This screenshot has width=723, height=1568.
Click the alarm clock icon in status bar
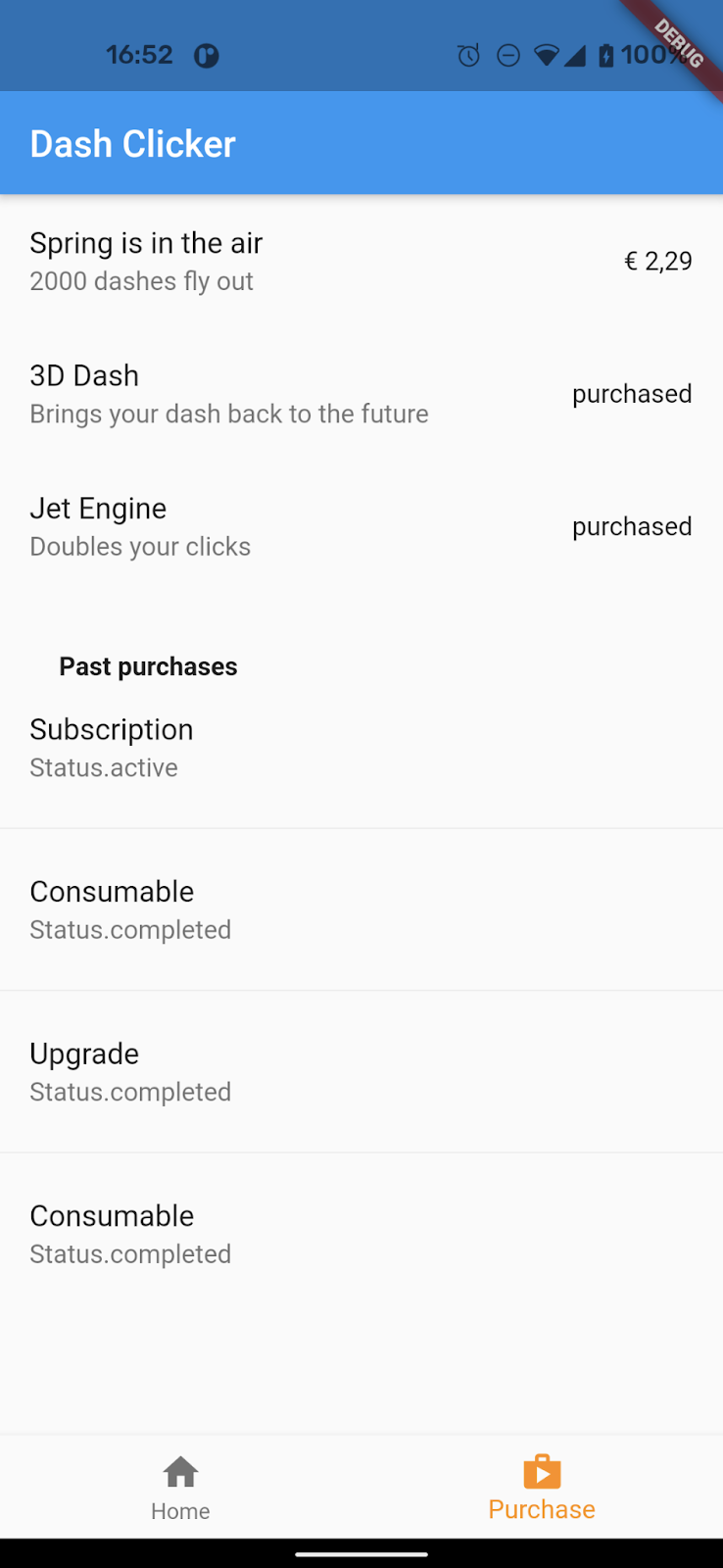pos(468,55)
